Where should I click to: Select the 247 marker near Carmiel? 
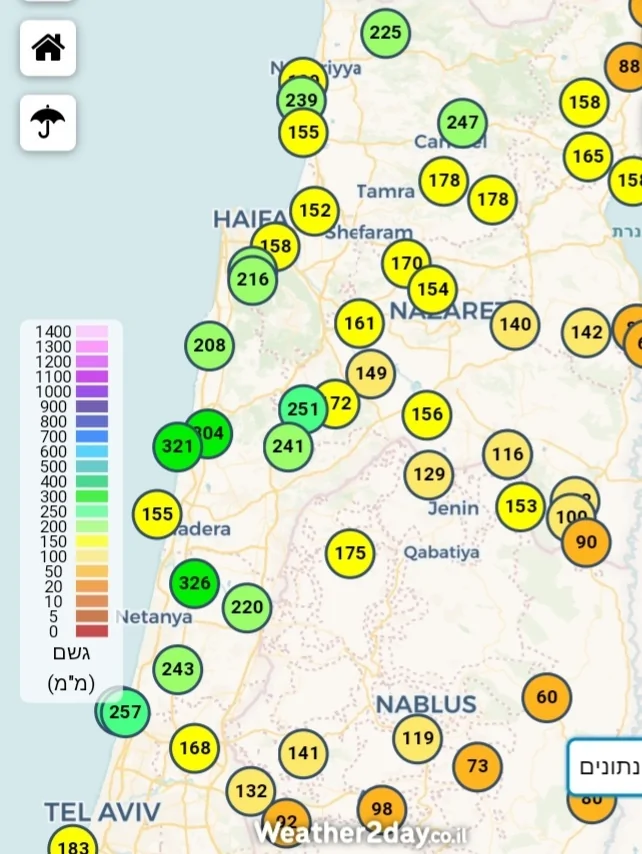coord(462,123)
